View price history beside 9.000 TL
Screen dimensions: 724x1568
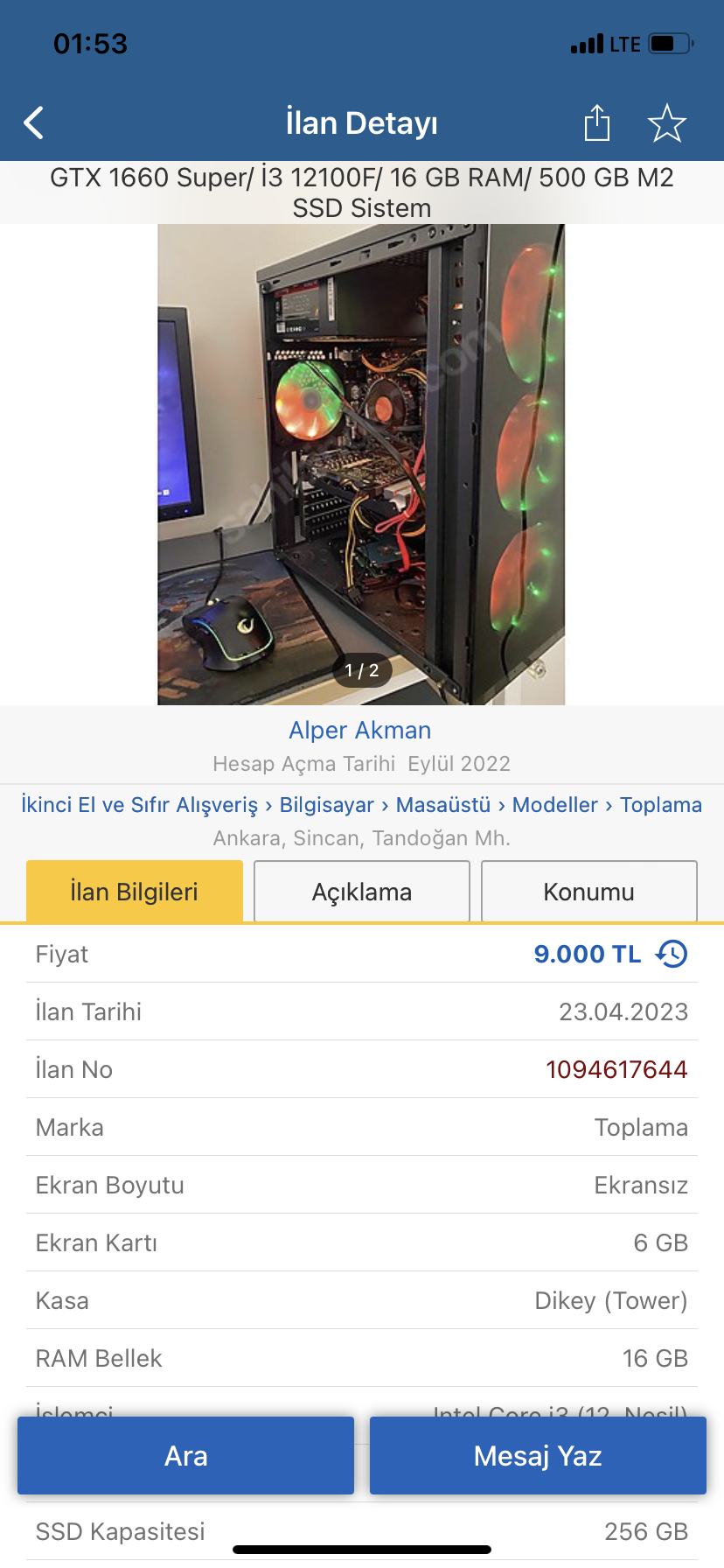coord(672,954)
